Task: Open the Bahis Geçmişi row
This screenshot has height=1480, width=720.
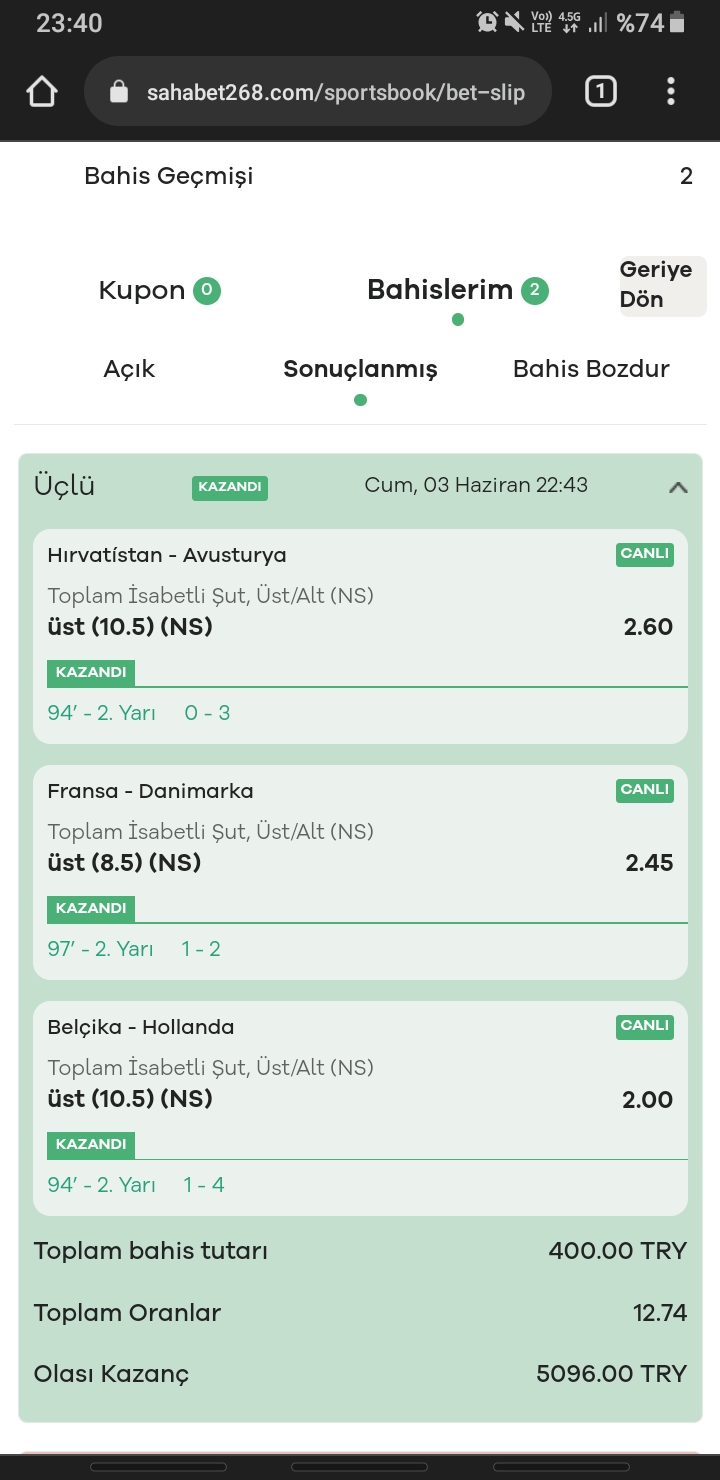Action: (360, 177)
